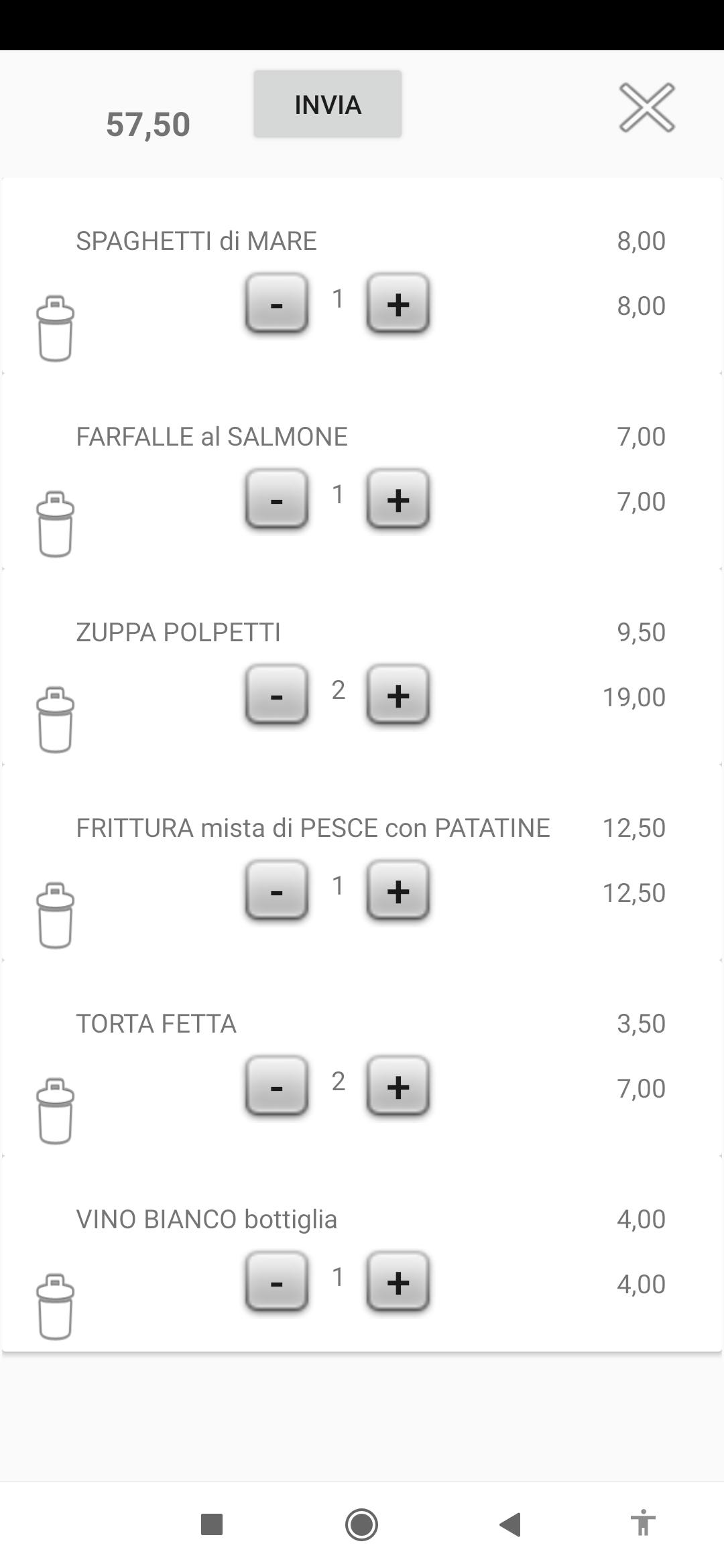Go back with the system back button
Screen dimensions: 724x1568
pos(510,1524)
